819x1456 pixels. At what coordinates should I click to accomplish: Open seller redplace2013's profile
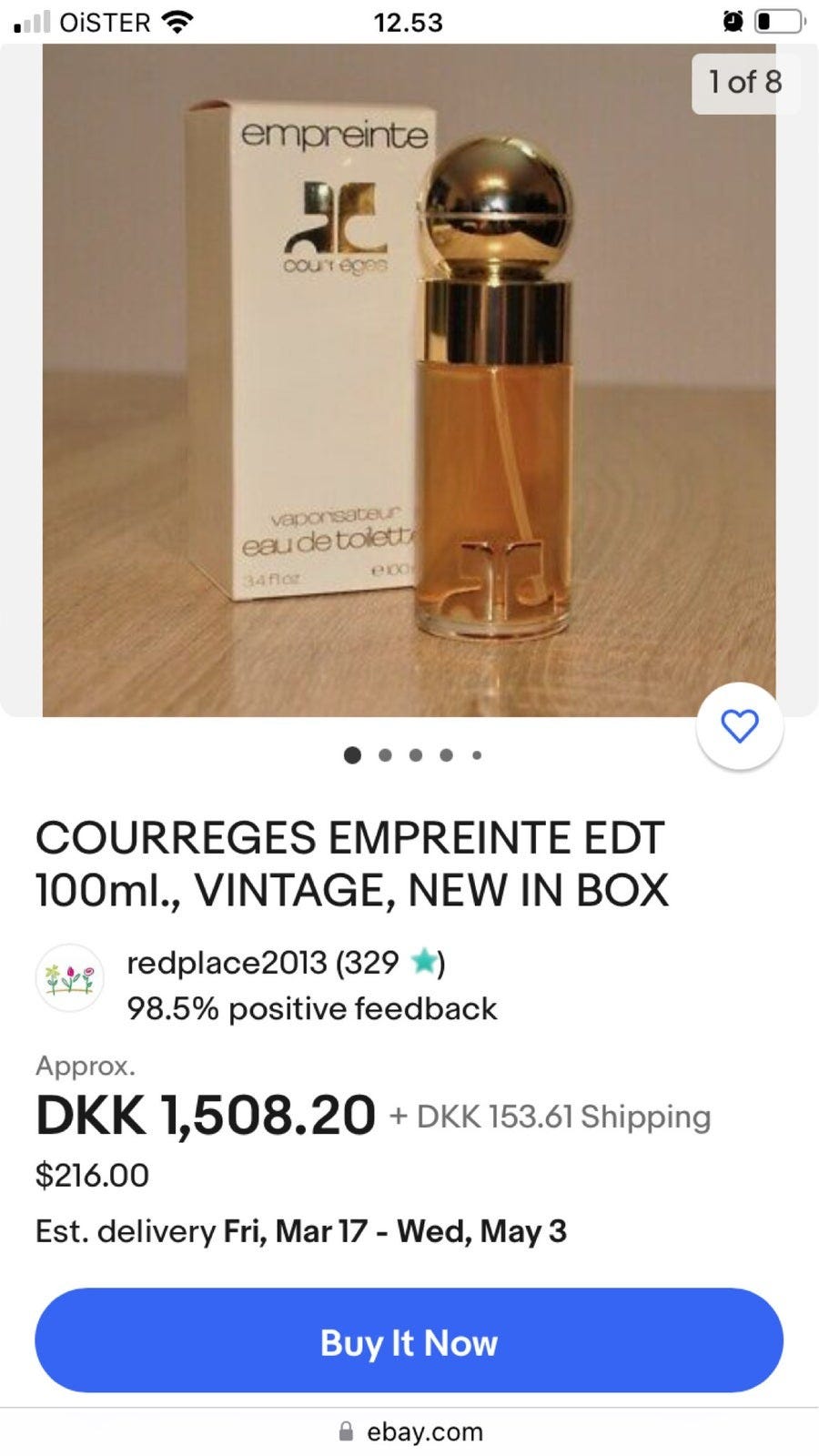tap(226, 962)
